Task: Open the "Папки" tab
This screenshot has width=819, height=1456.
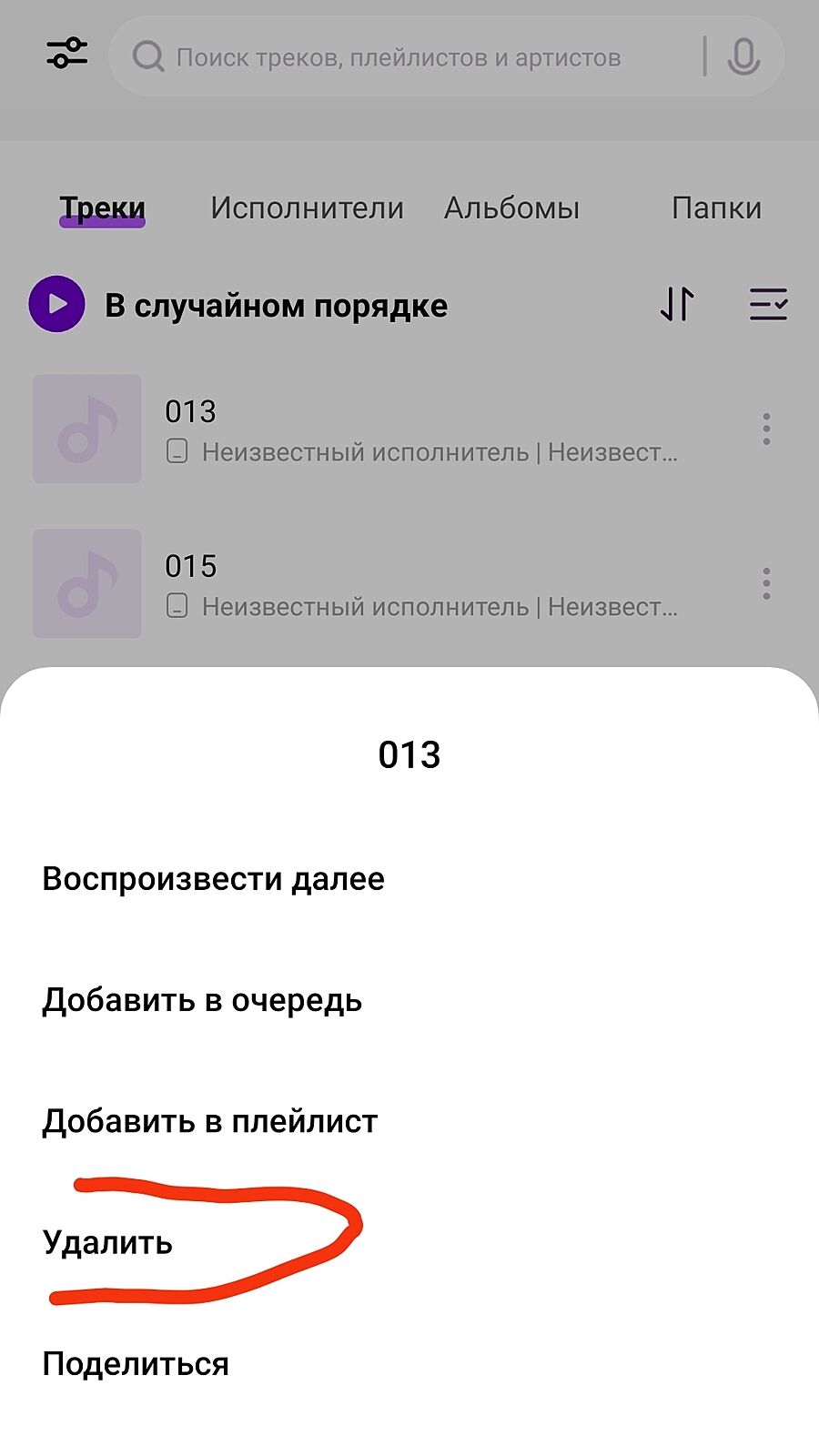Action: 716,207
